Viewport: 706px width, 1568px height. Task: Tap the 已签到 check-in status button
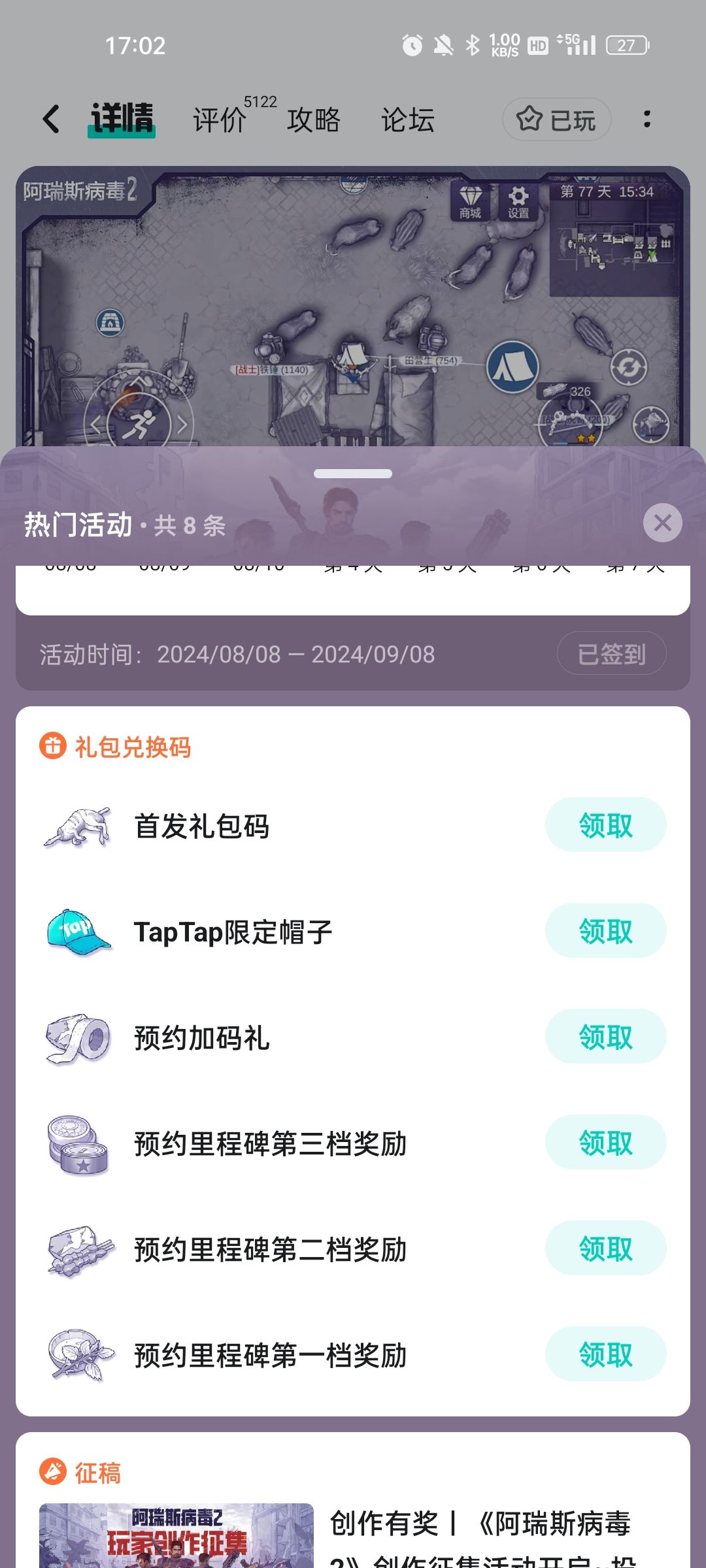[x=612, y=653]
